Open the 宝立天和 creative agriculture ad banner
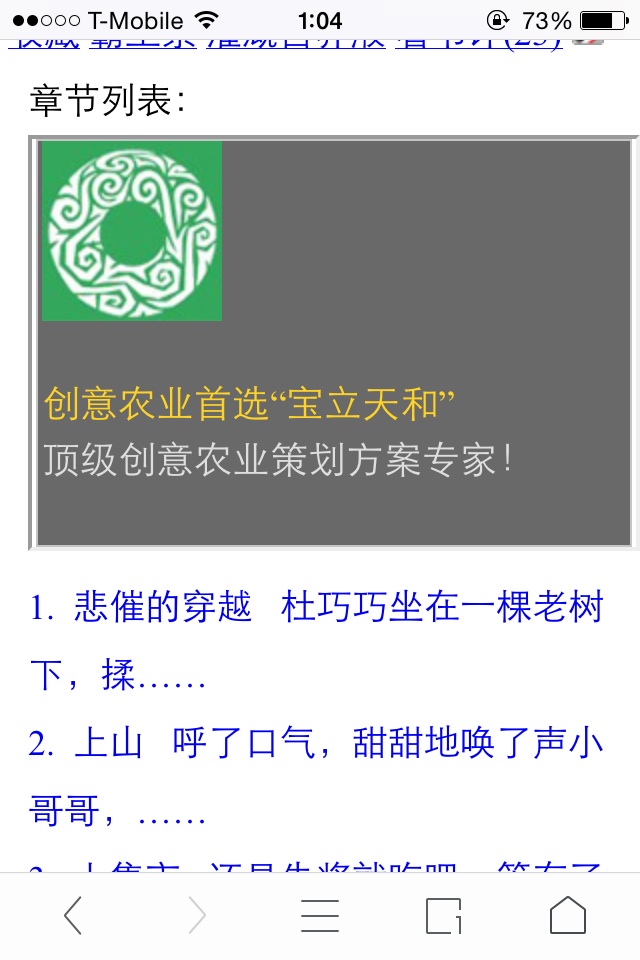This screenshot has width=640, height=960. coord(333,343)
